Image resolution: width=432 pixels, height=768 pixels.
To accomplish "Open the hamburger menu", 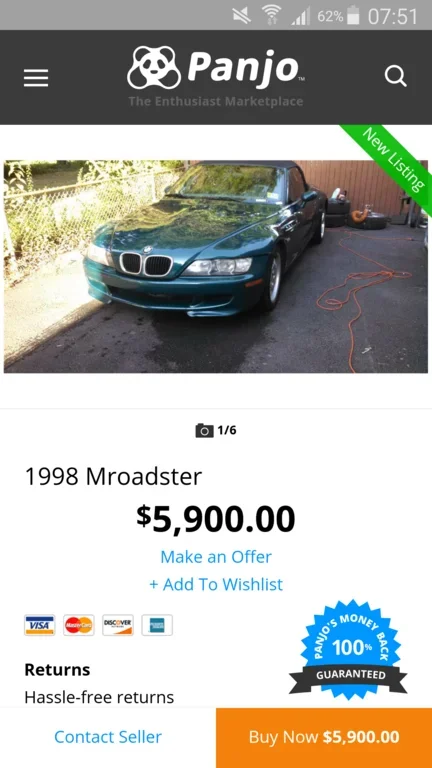I will [x=36, y=77].
